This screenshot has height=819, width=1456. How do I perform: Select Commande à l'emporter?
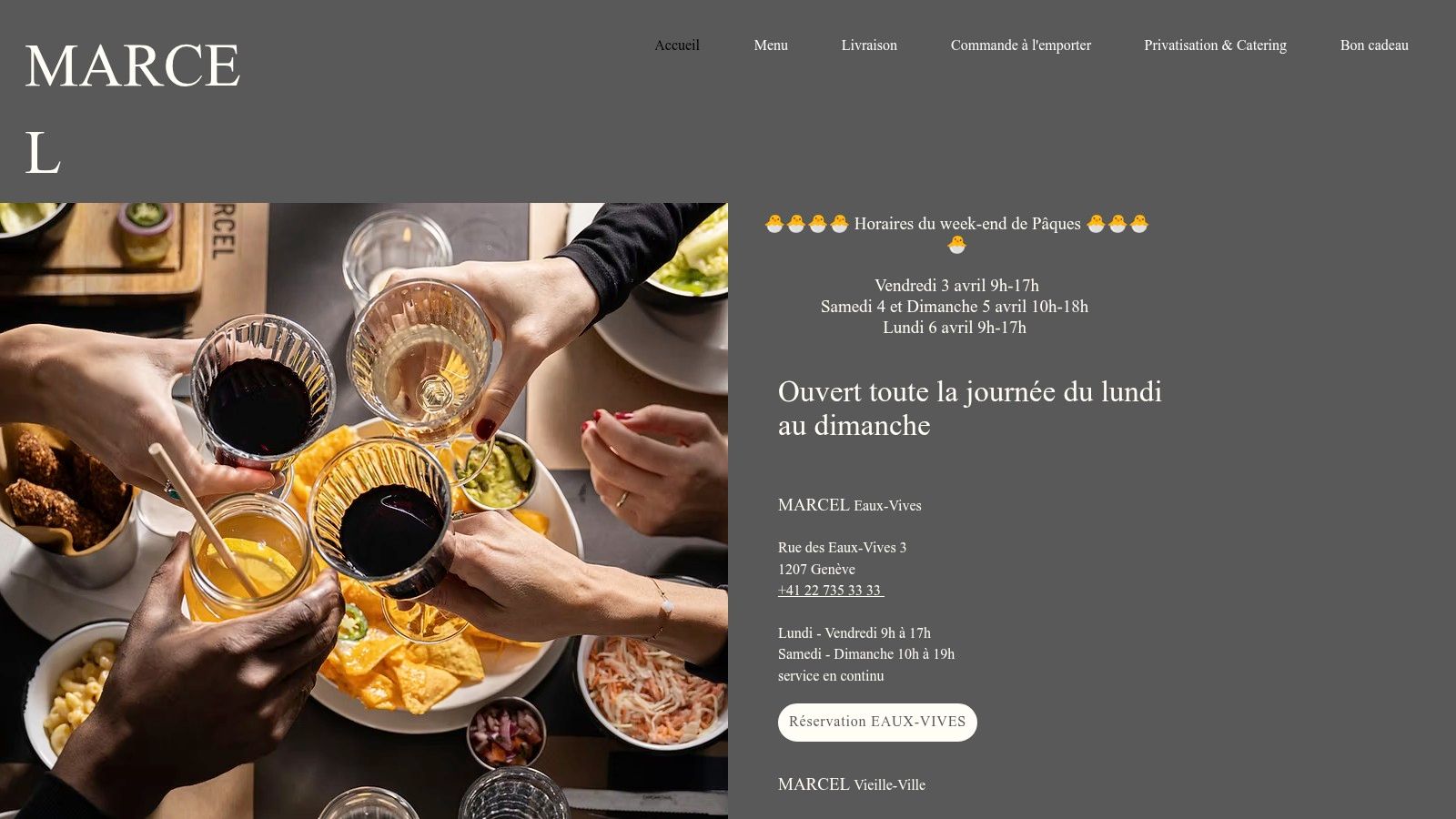(1020, 45)
